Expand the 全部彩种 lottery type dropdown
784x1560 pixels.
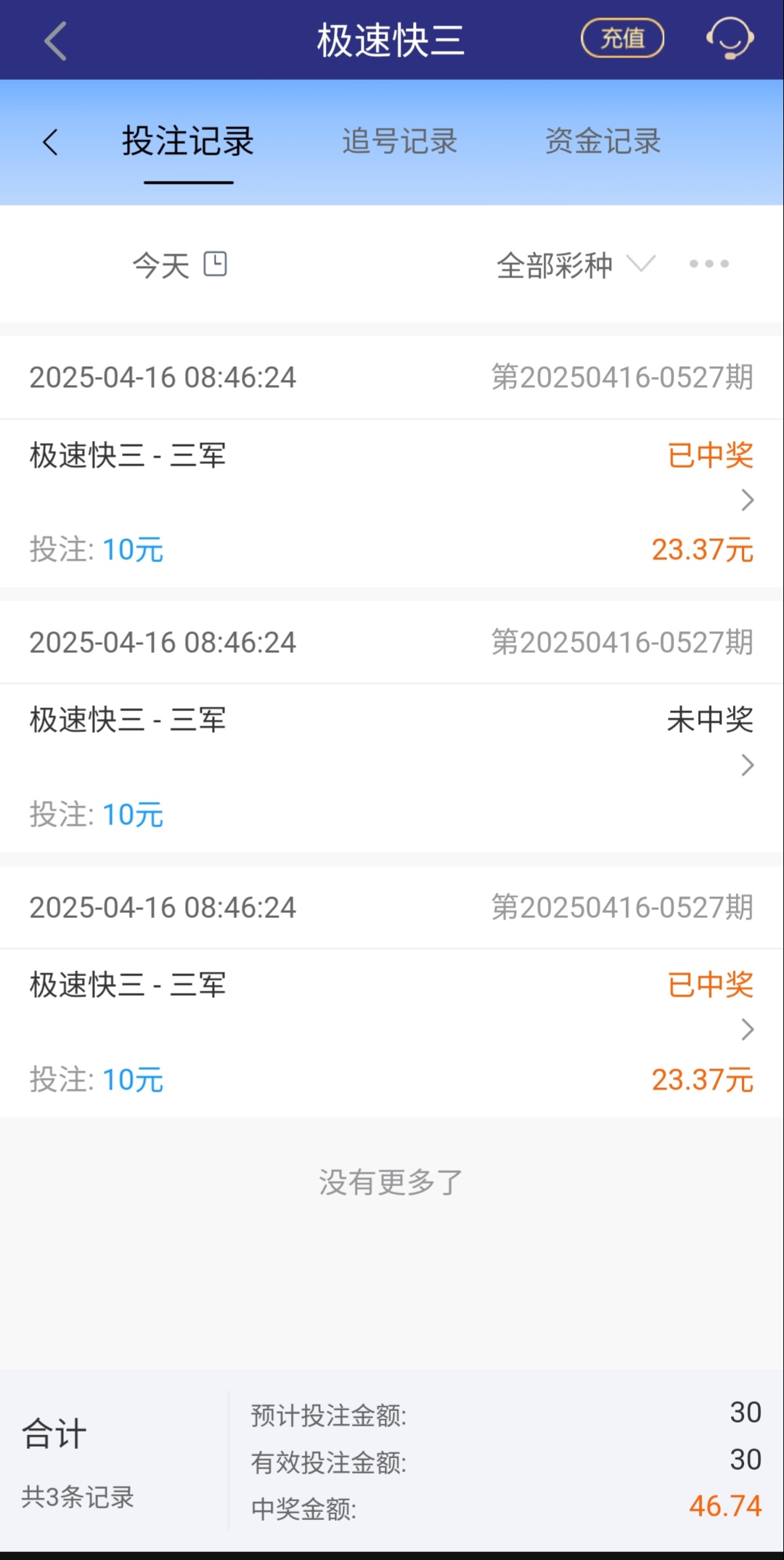pos(575,265)
